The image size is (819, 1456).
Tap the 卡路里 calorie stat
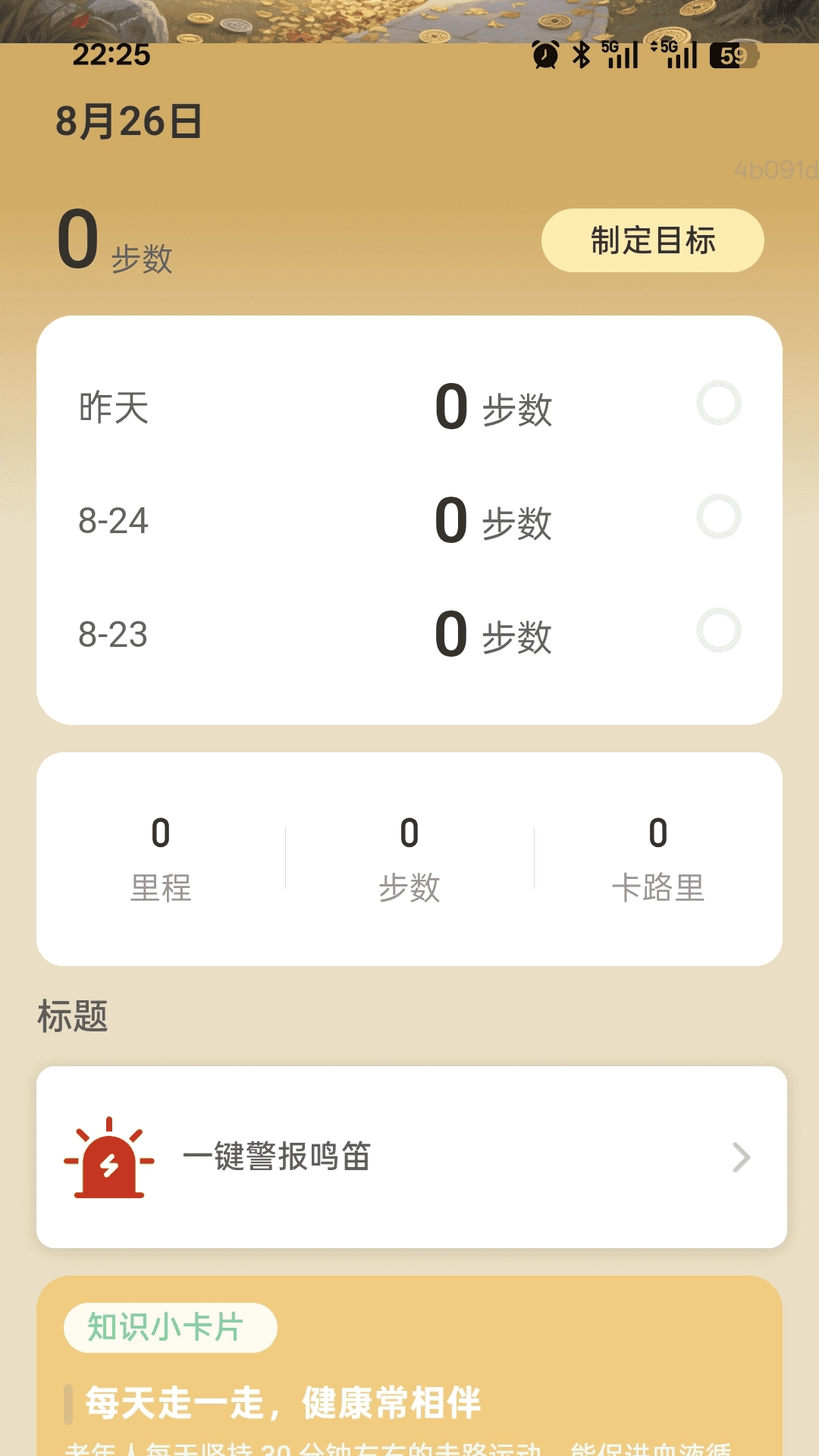[657, 862]
